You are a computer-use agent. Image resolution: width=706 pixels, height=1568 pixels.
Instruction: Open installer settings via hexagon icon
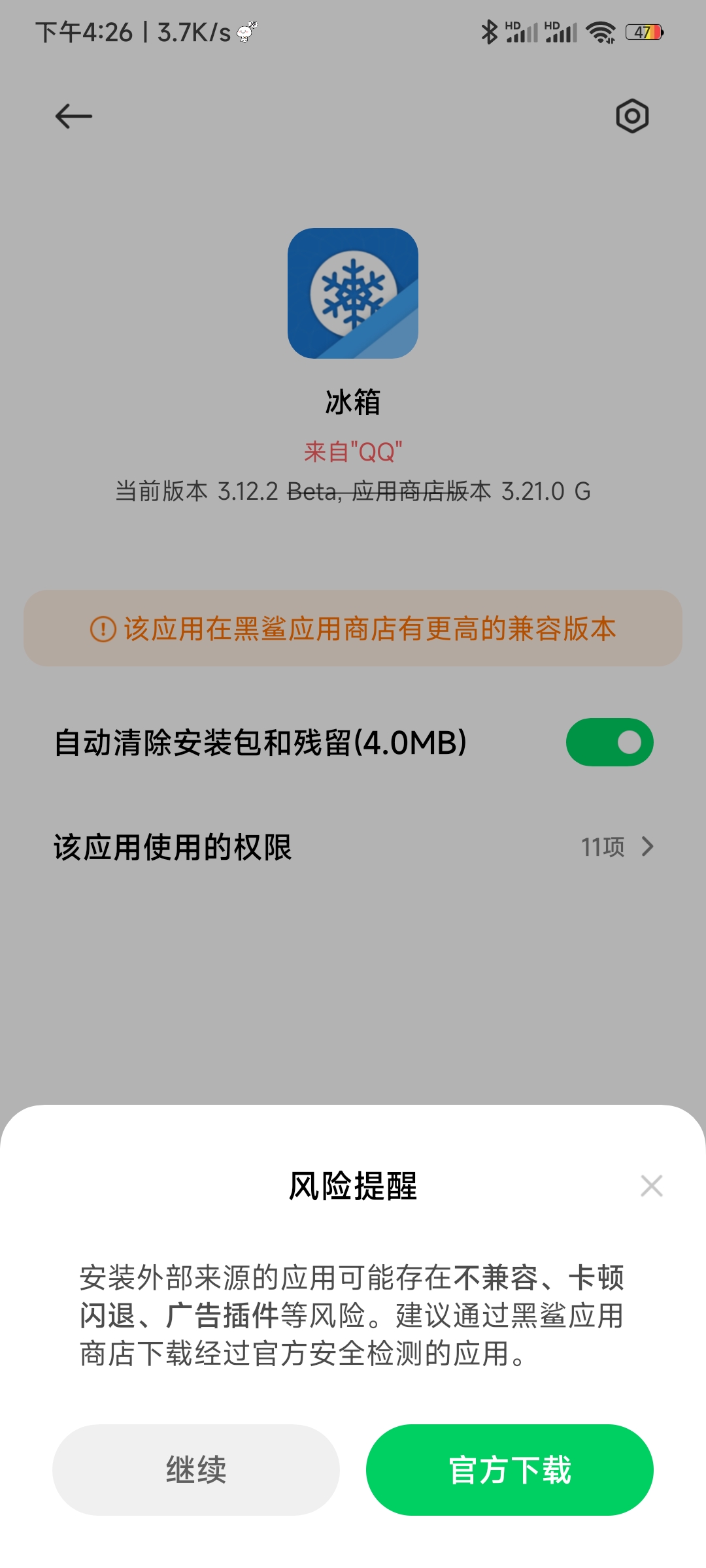point(632,116)
